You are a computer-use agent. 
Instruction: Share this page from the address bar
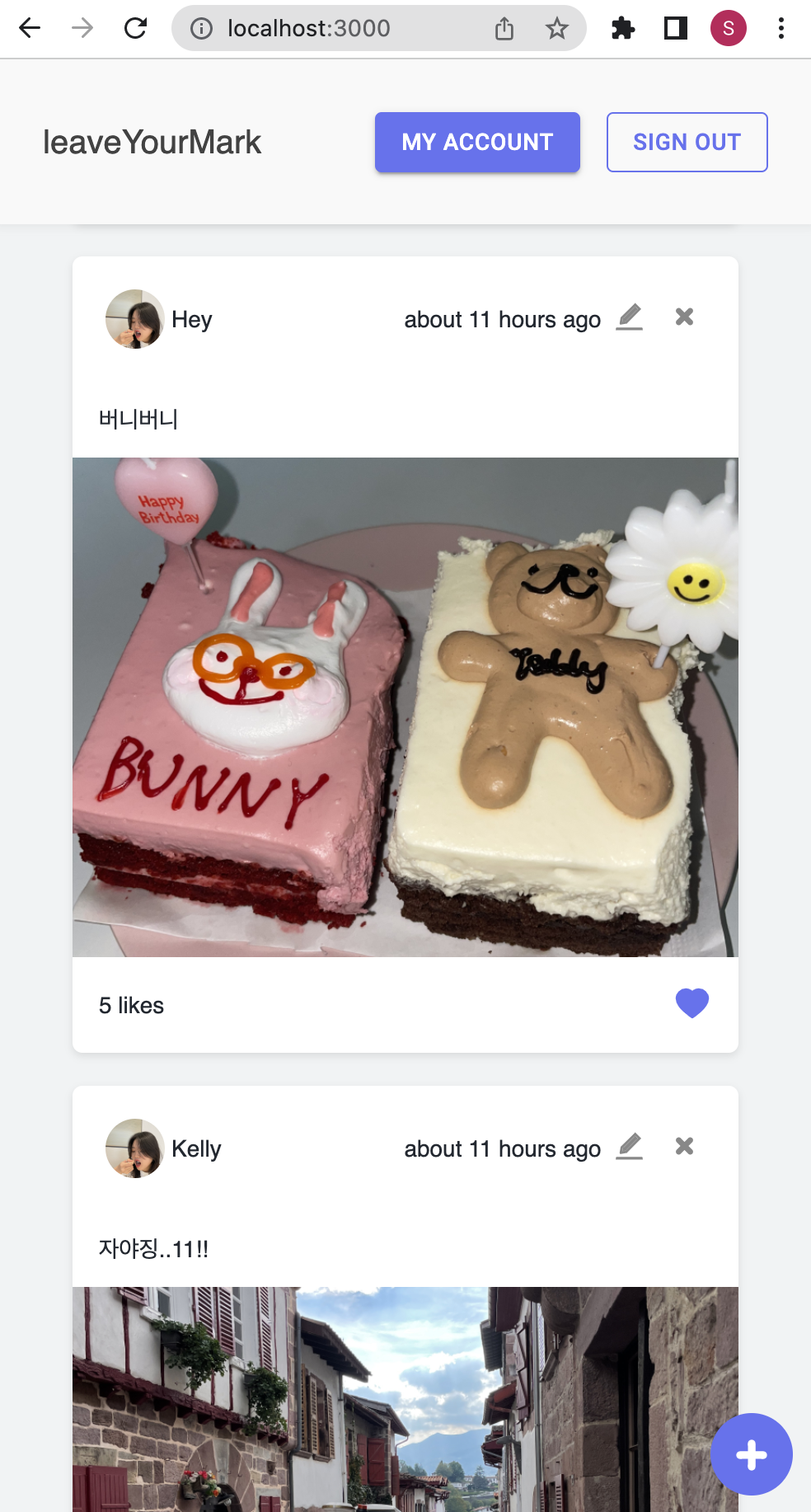pyautogui.click(x=504, y=29)
